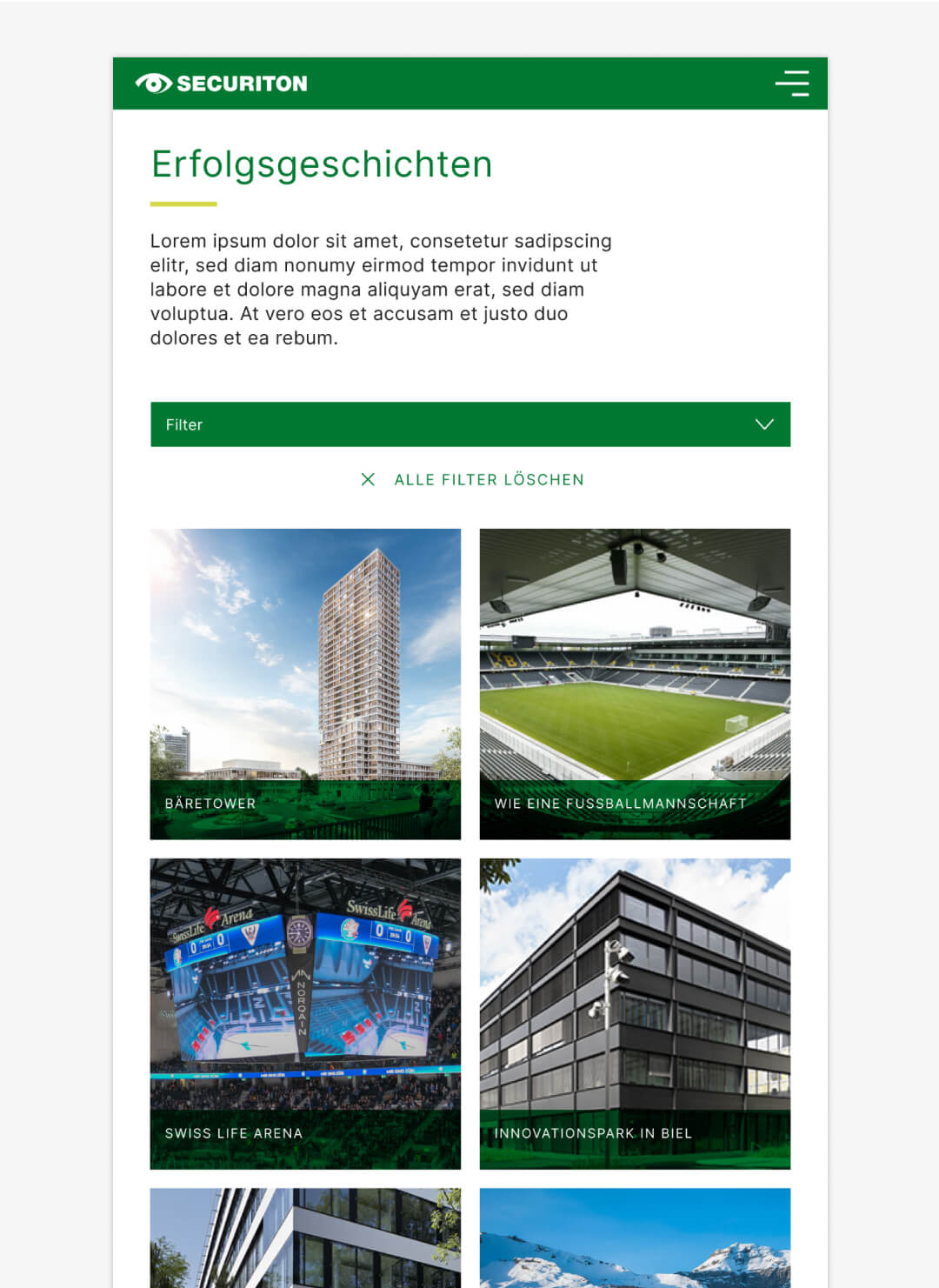The image size is (939, 1288).
Task: Select the Innovationspark in Biel tile
Action: (x=635, y=1013)
